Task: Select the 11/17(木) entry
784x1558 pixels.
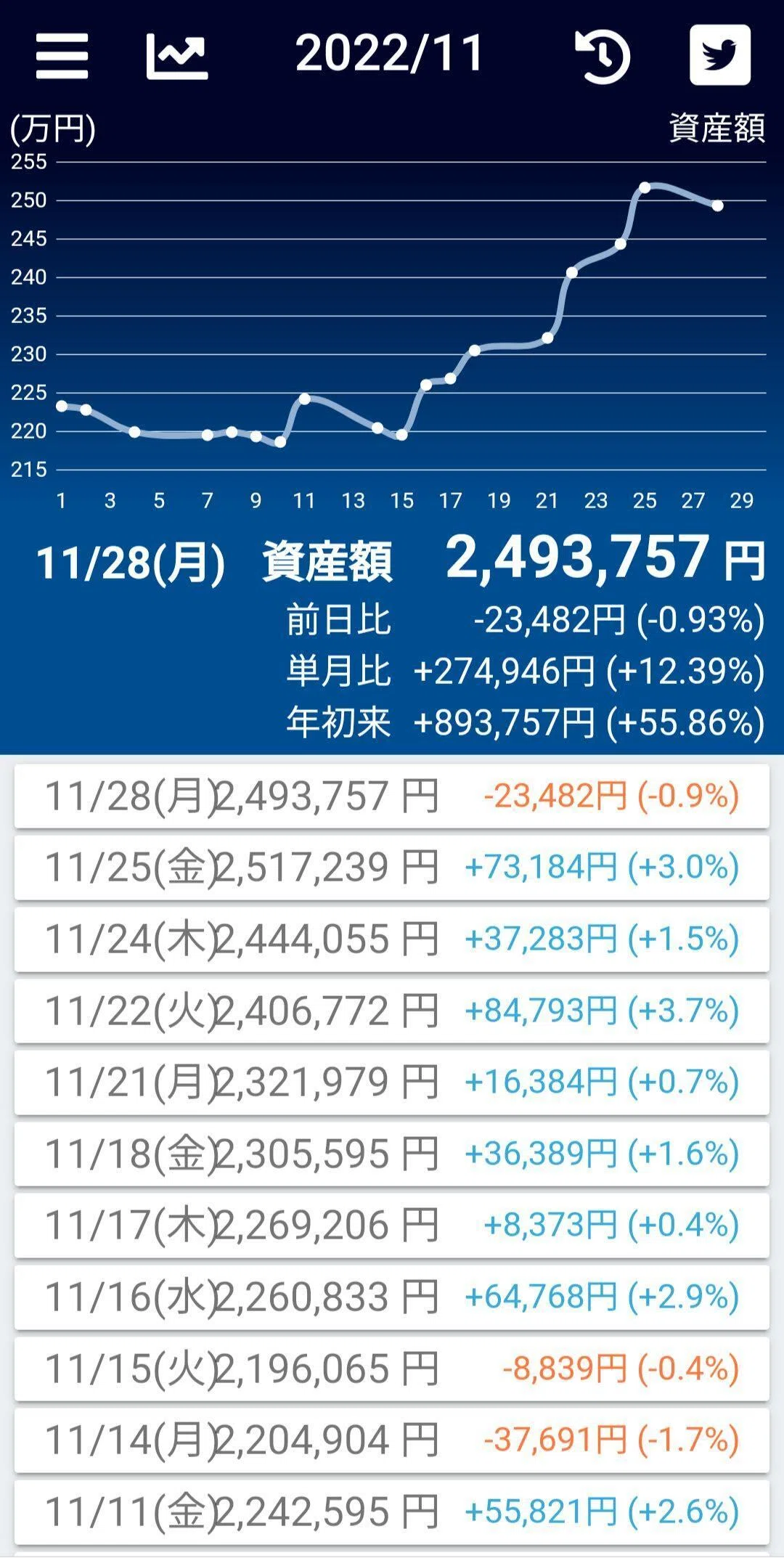Action: tap(392, 1225)
